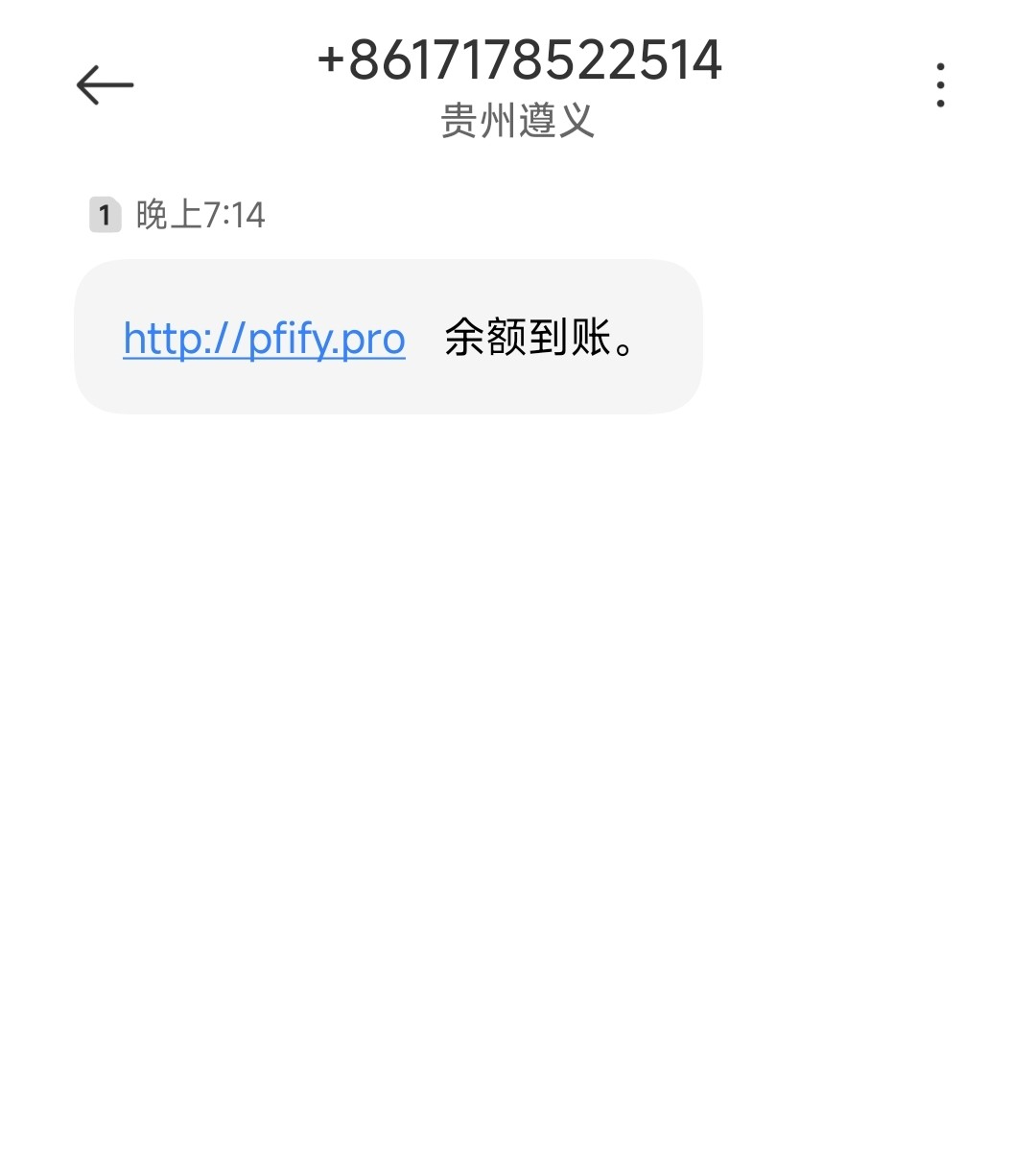Viewport: 1036px width, 1155px height.
Task: Open the http://pfify.pro link
Action: pos(265,339)
